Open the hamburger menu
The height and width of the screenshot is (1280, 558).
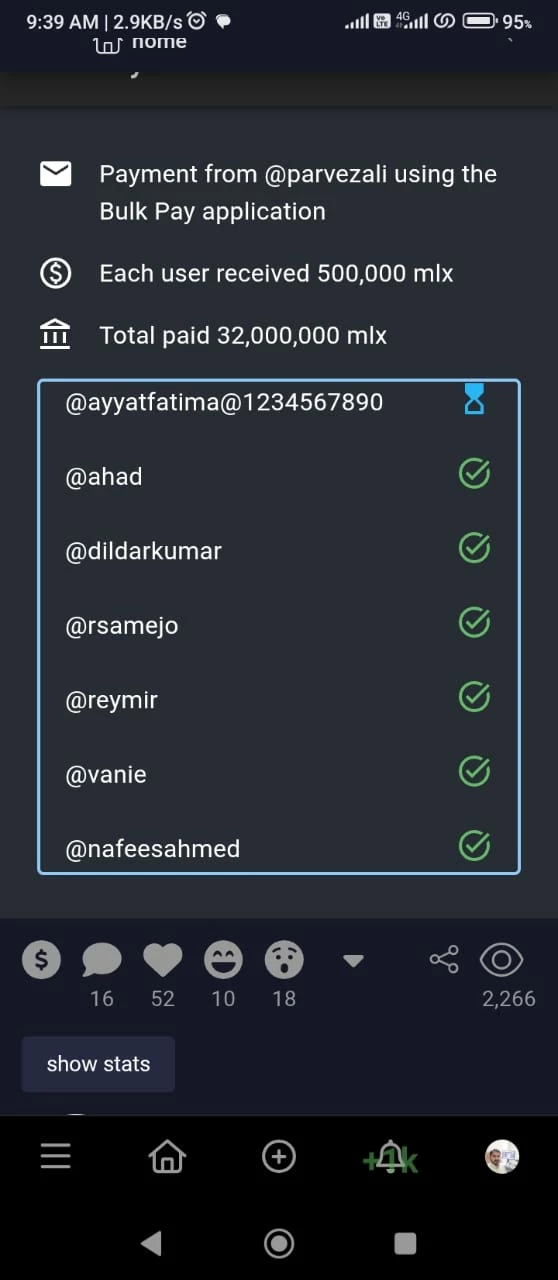(56, 1157)
